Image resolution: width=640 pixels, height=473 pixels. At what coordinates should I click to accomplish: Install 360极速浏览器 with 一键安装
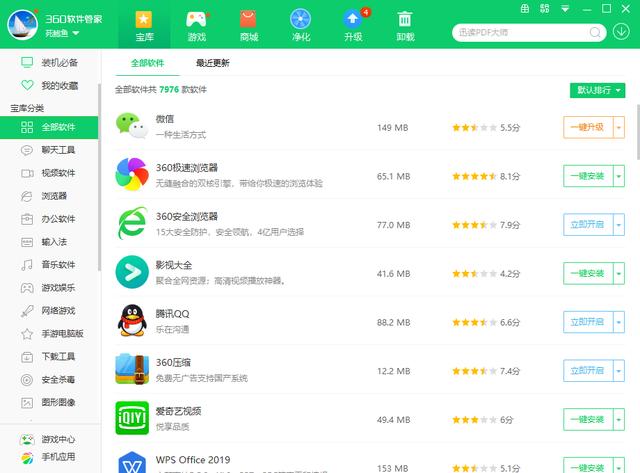tap(586, 176)
